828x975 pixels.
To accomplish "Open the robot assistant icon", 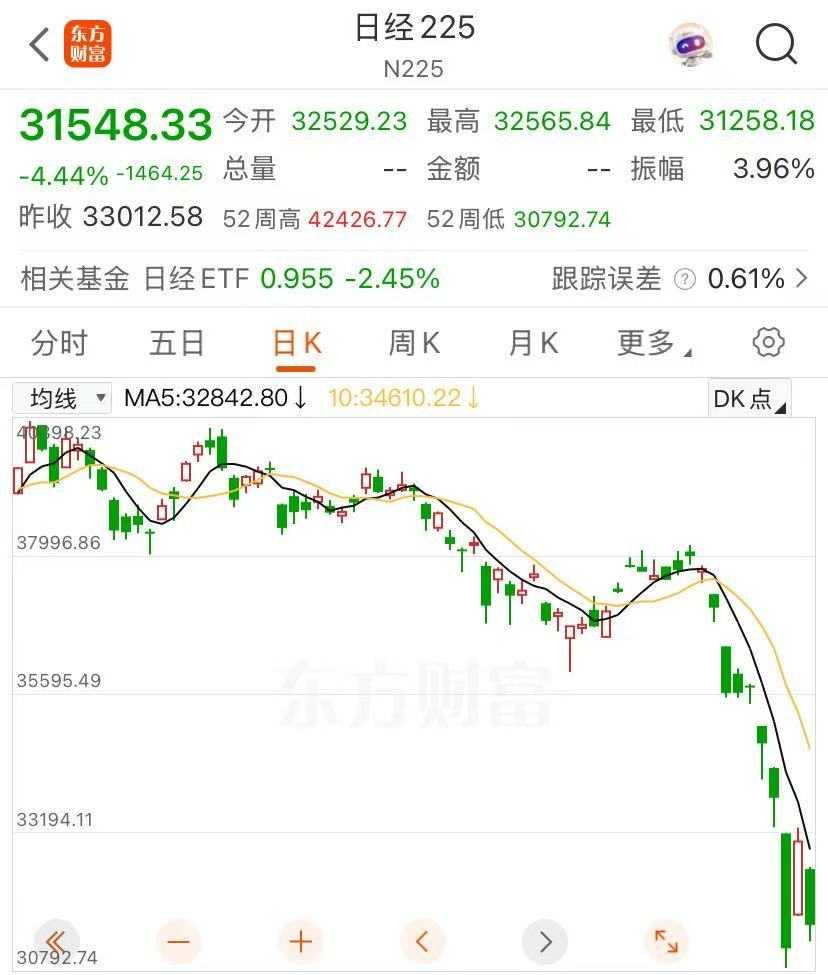I will [691, 44].
